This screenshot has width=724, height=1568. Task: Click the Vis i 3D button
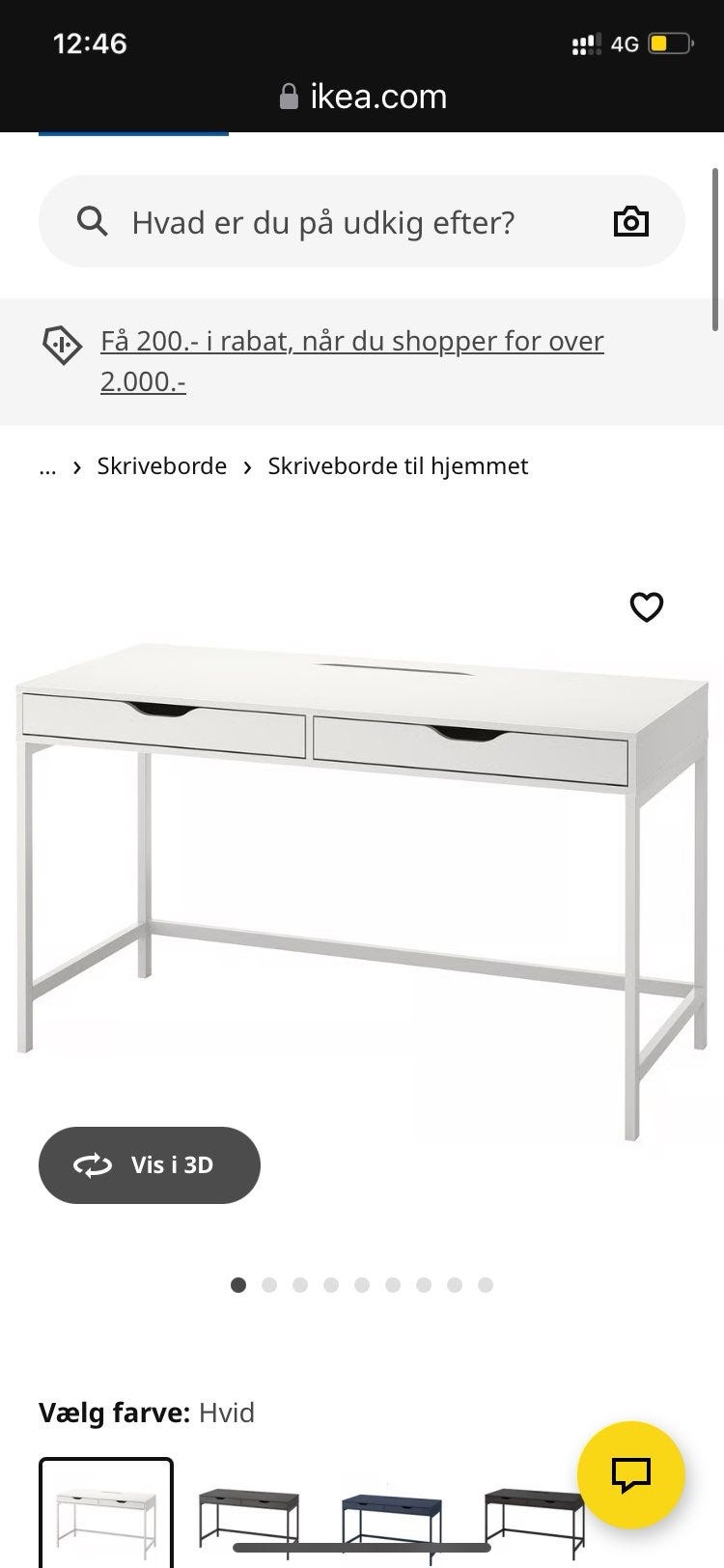pyautogui.click(x=149, y=1165)
